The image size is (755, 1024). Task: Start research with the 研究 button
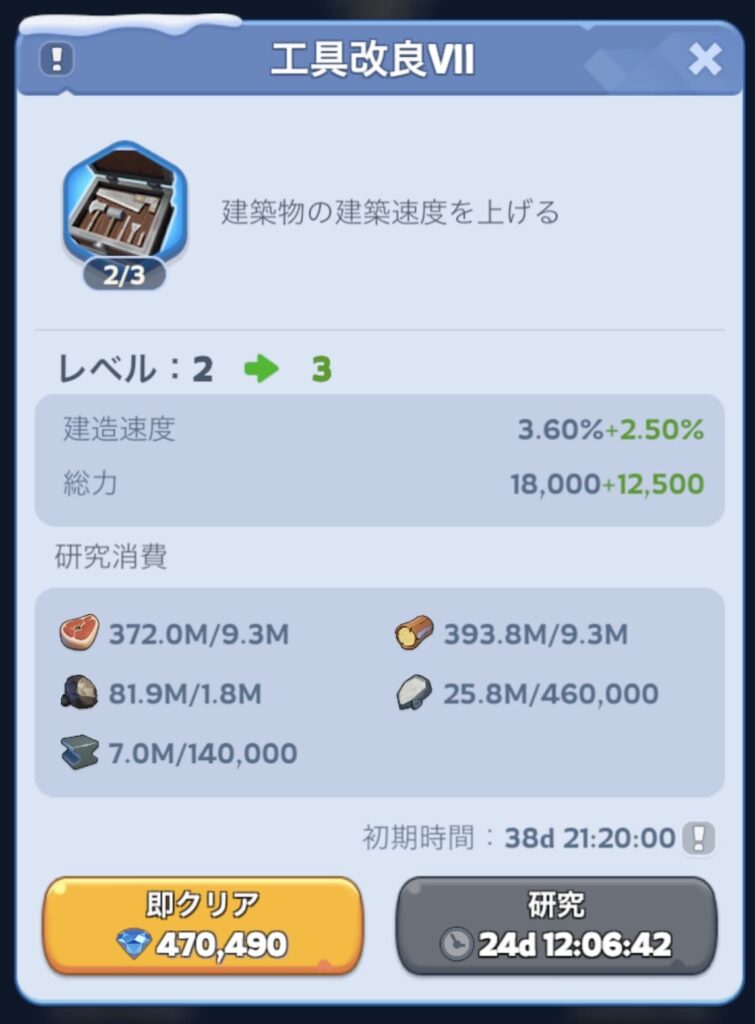556,925
